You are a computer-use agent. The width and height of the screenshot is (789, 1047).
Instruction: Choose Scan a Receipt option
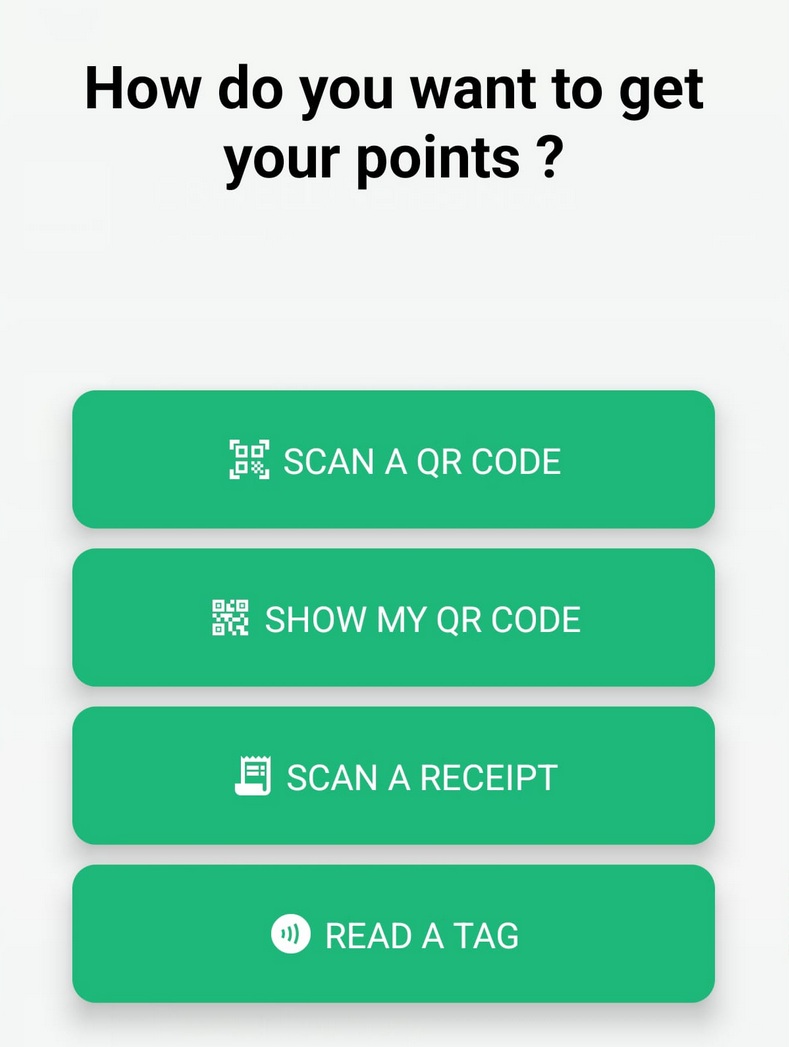click(x=393, y=776)
